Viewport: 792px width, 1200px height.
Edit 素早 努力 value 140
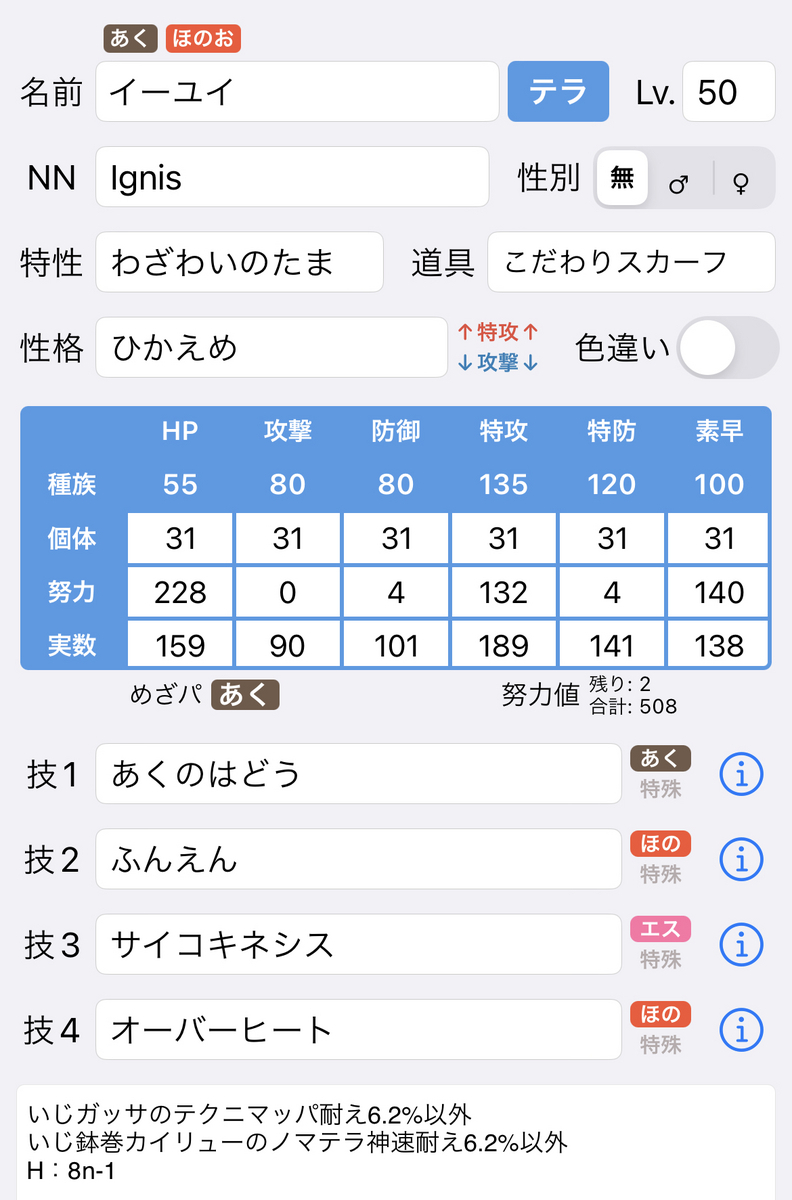(x=719, y=593)
